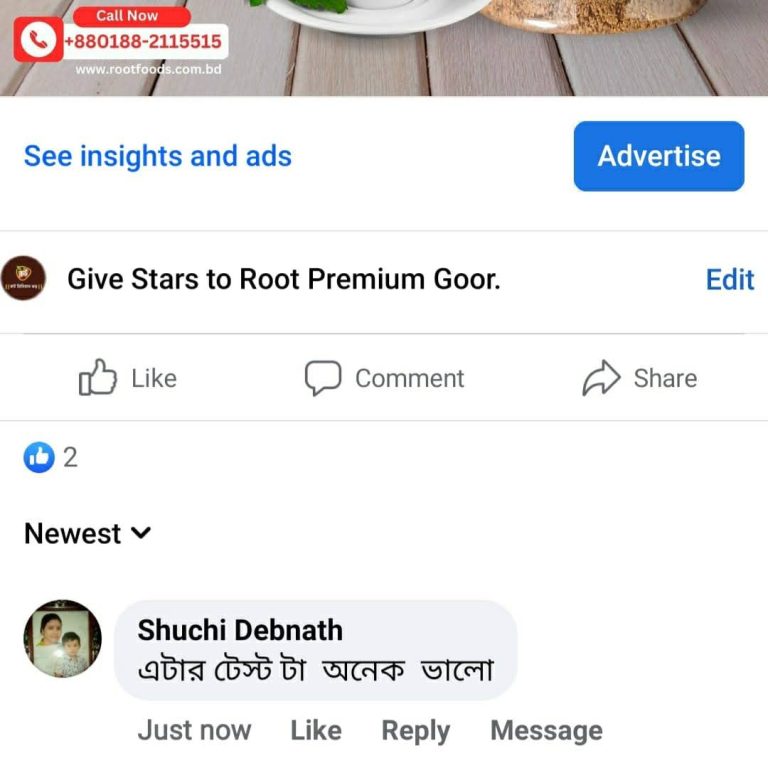Viewport: 768px width, 768px height.
Task: Edit the Give Stars prompt
Action: point(729,280)
